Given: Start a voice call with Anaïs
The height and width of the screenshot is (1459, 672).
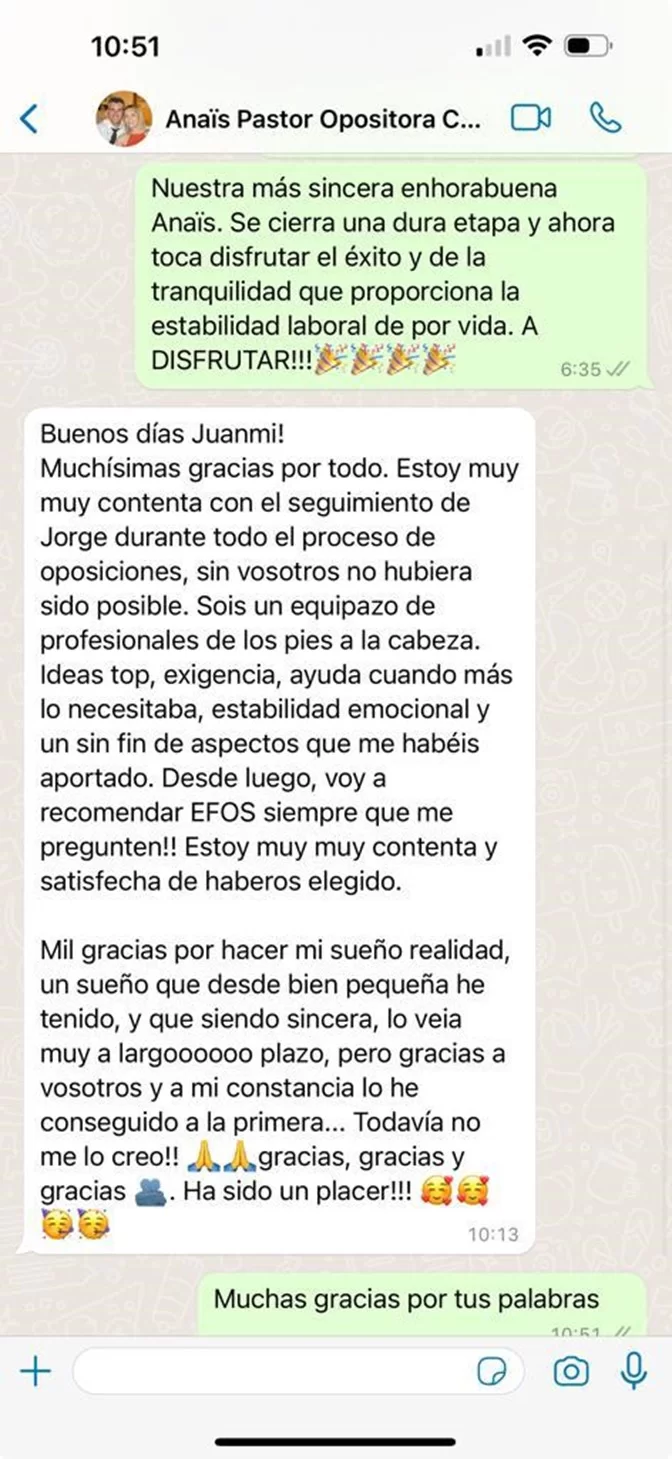Looking at the screenshot, I should point(606,118).
